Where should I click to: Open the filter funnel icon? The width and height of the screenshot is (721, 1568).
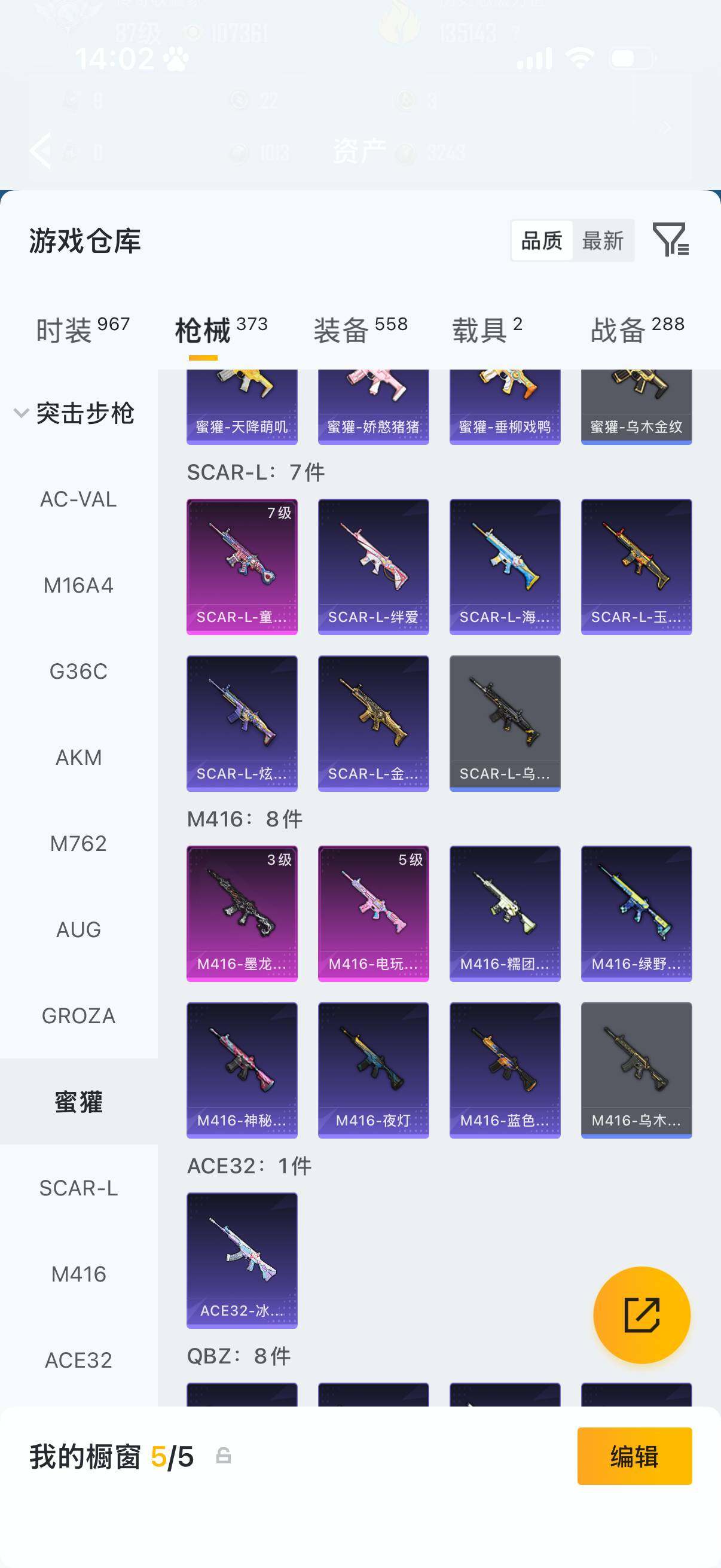pos(670,239)
